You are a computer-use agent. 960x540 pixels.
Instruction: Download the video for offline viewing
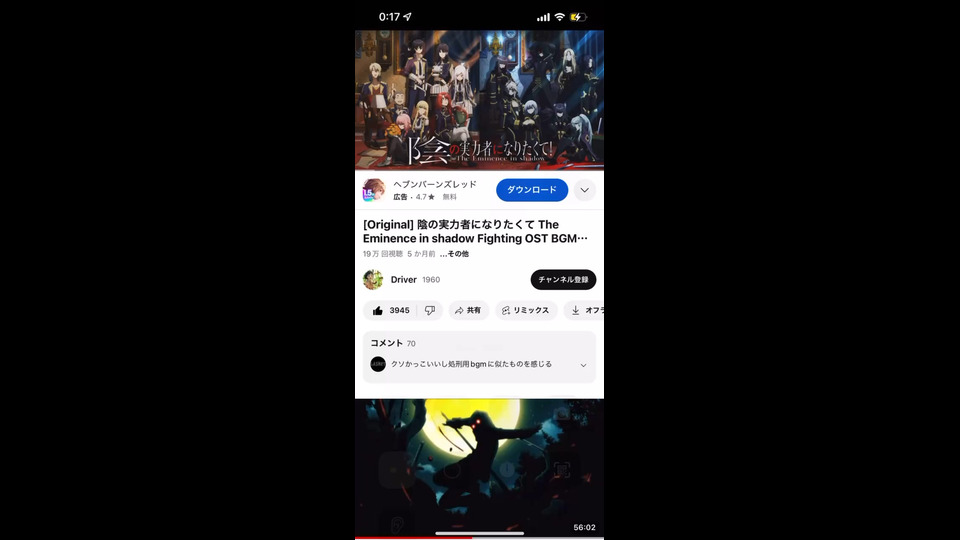[585, 311]
